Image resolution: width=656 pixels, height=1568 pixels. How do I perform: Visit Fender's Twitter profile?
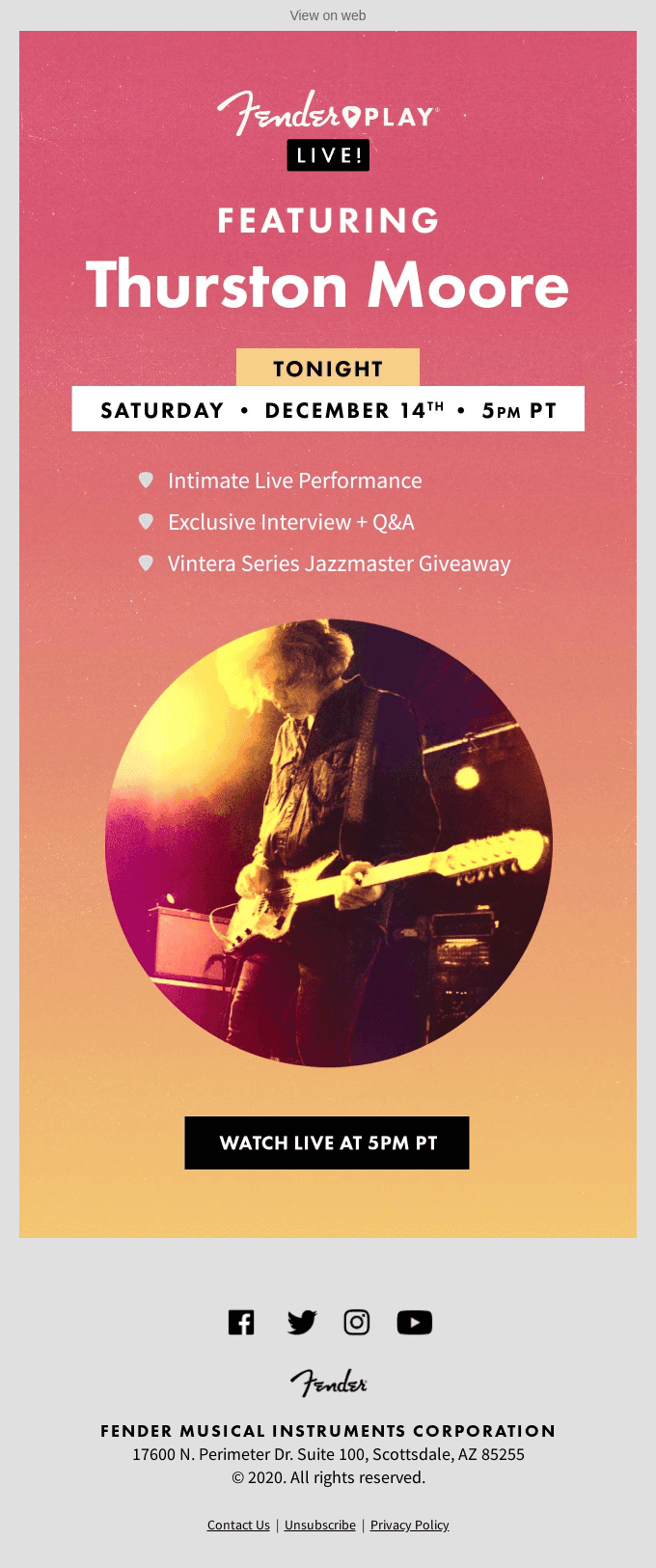302,1322
